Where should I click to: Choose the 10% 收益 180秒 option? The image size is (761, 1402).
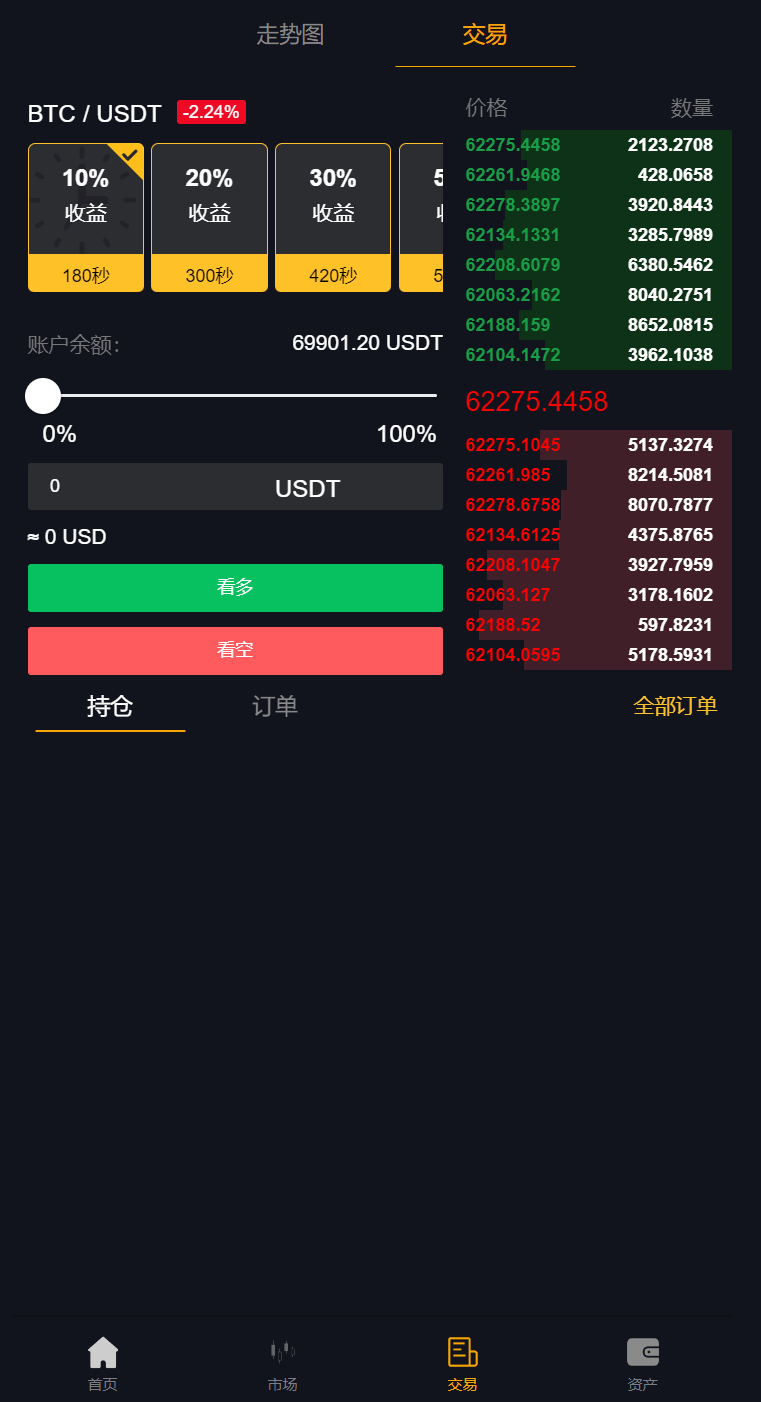[x=86, y=217]
